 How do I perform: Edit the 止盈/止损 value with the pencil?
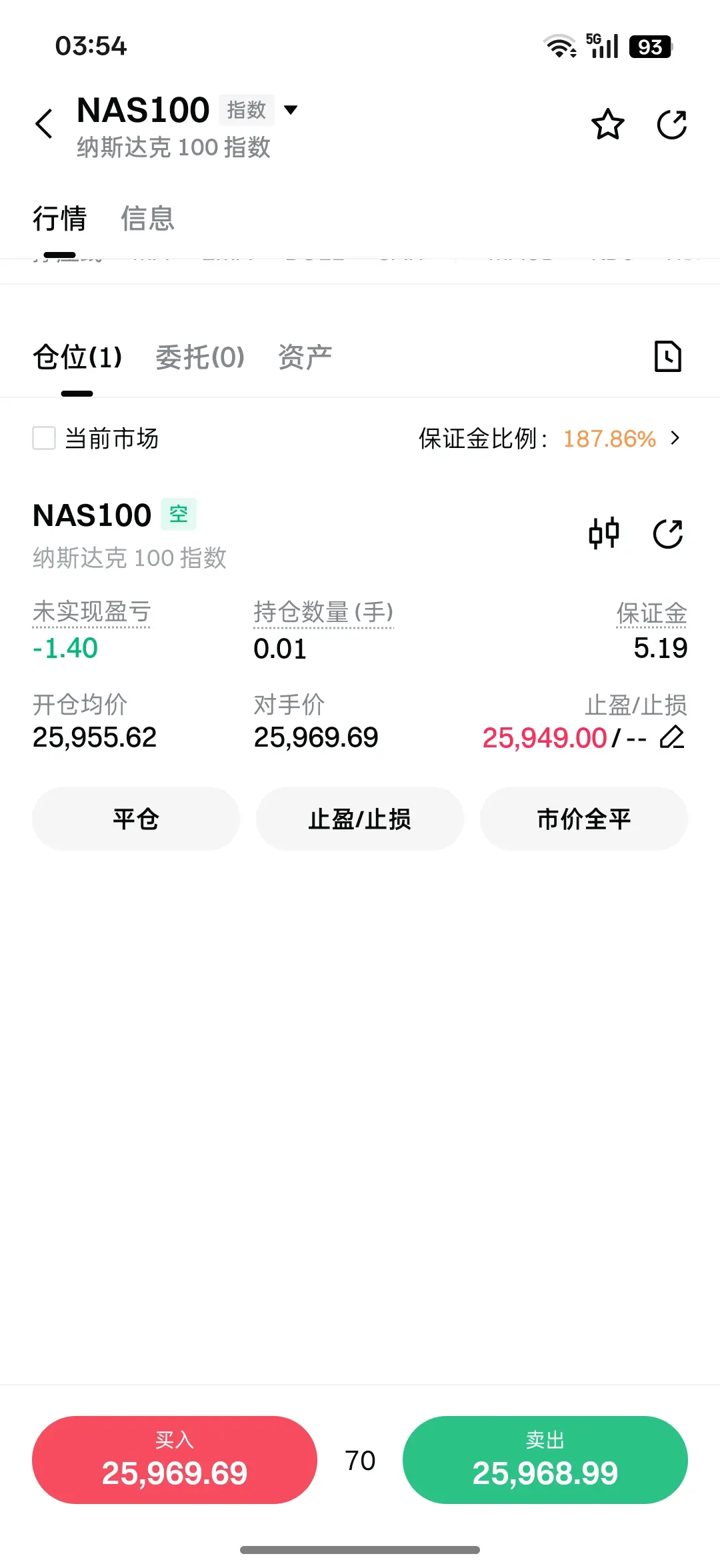[x=672, y=737]
